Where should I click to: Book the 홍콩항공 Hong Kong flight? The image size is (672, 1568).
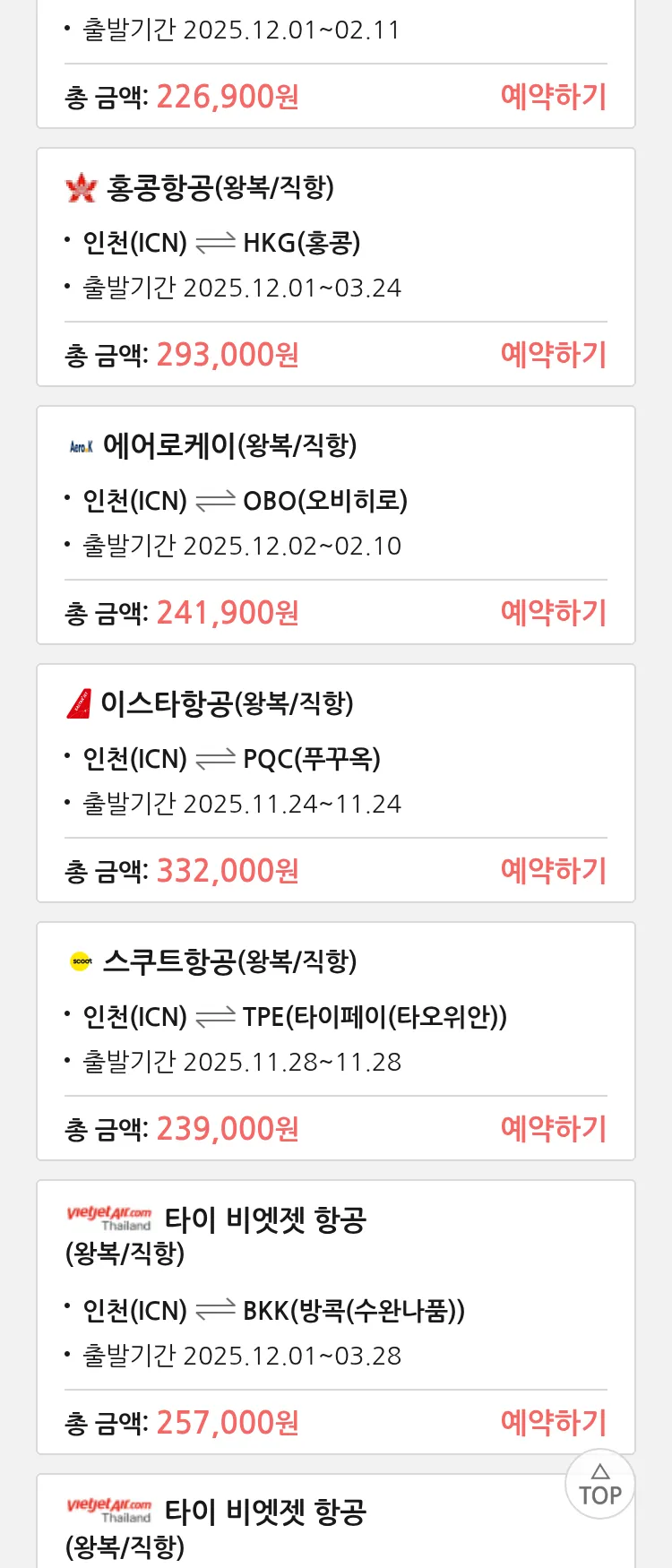tap(553, 355)
